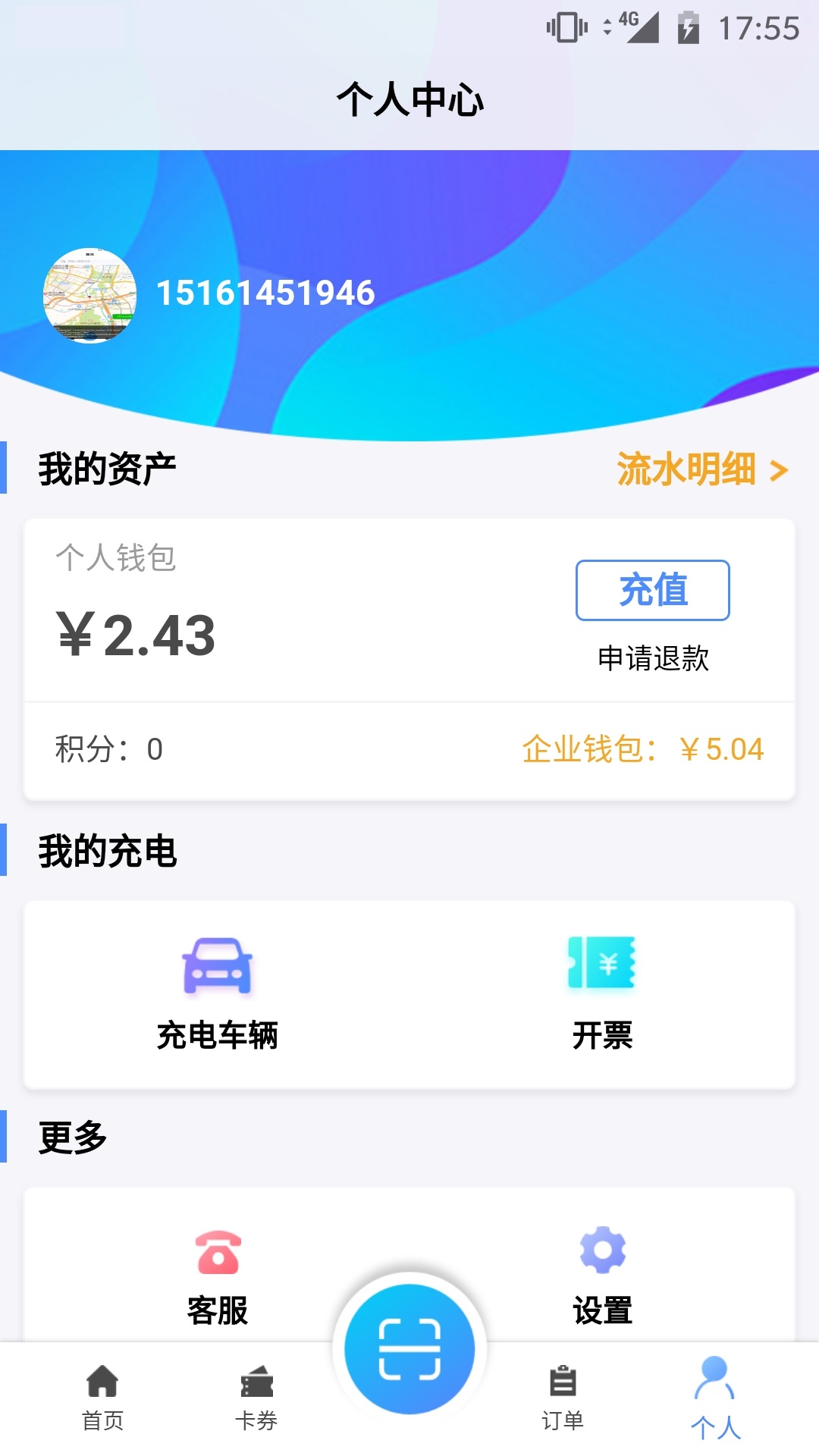Open 设置 settings
819x1456 pixels.
point(602,1274)
